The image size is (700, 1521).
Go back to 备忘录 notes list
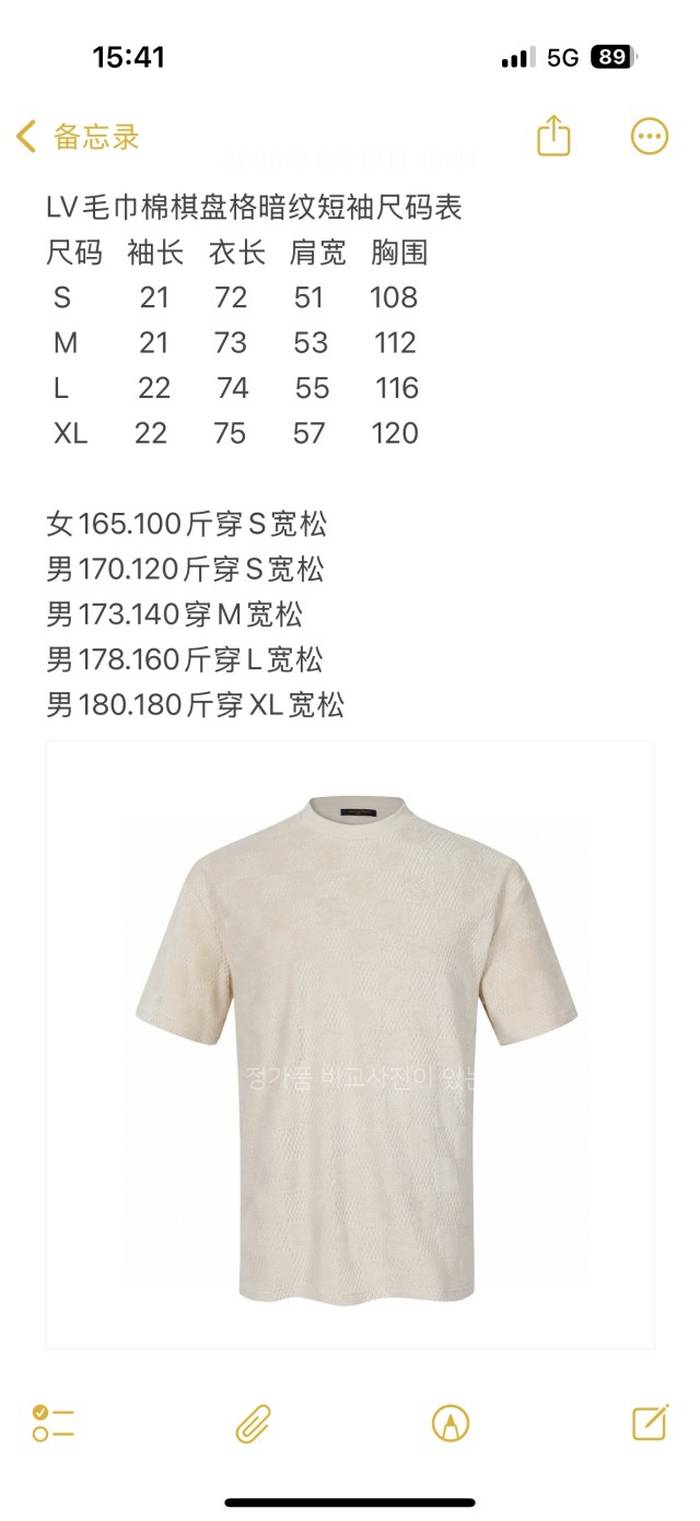pyautogui.click(x=78, y=136)
